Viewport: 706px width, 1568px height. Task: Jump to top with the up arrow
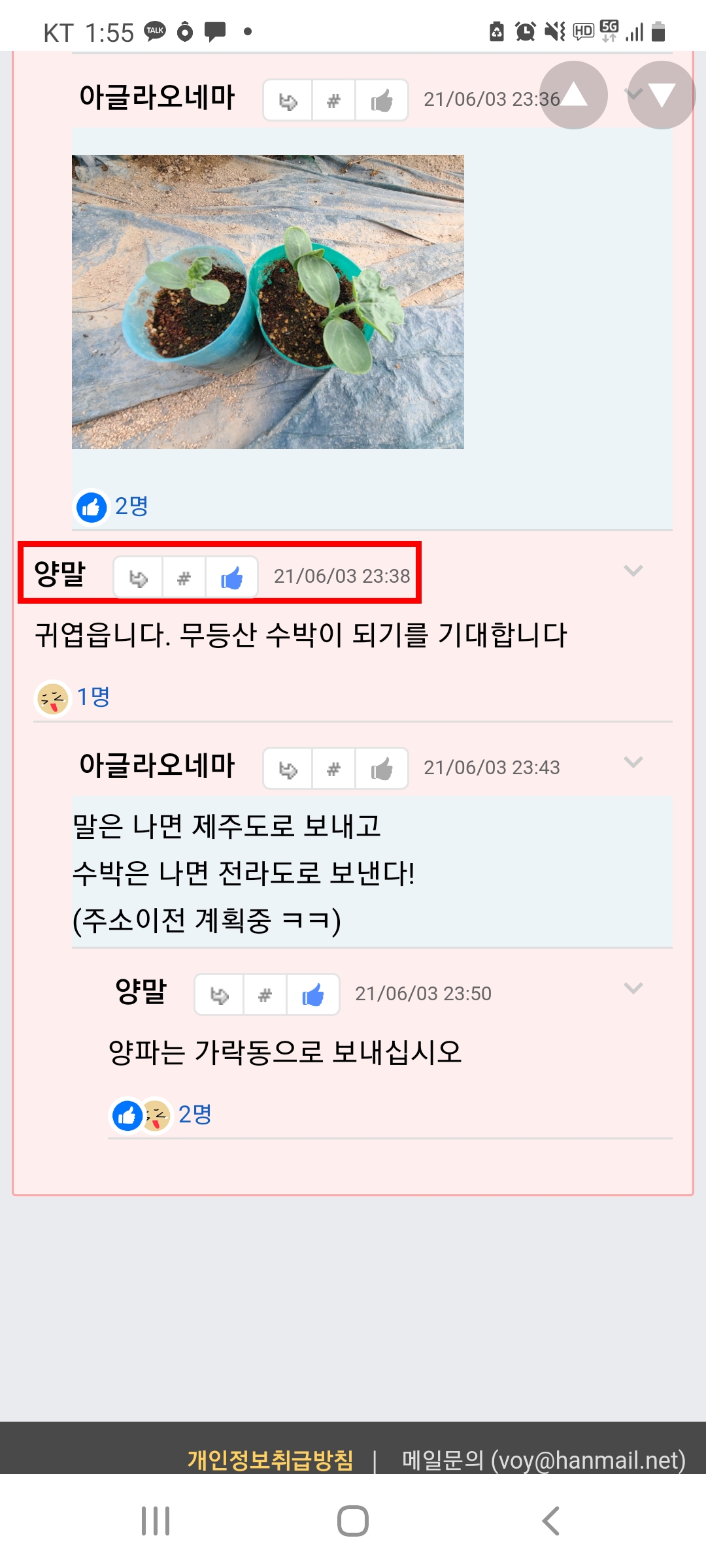tap(574, 95)
